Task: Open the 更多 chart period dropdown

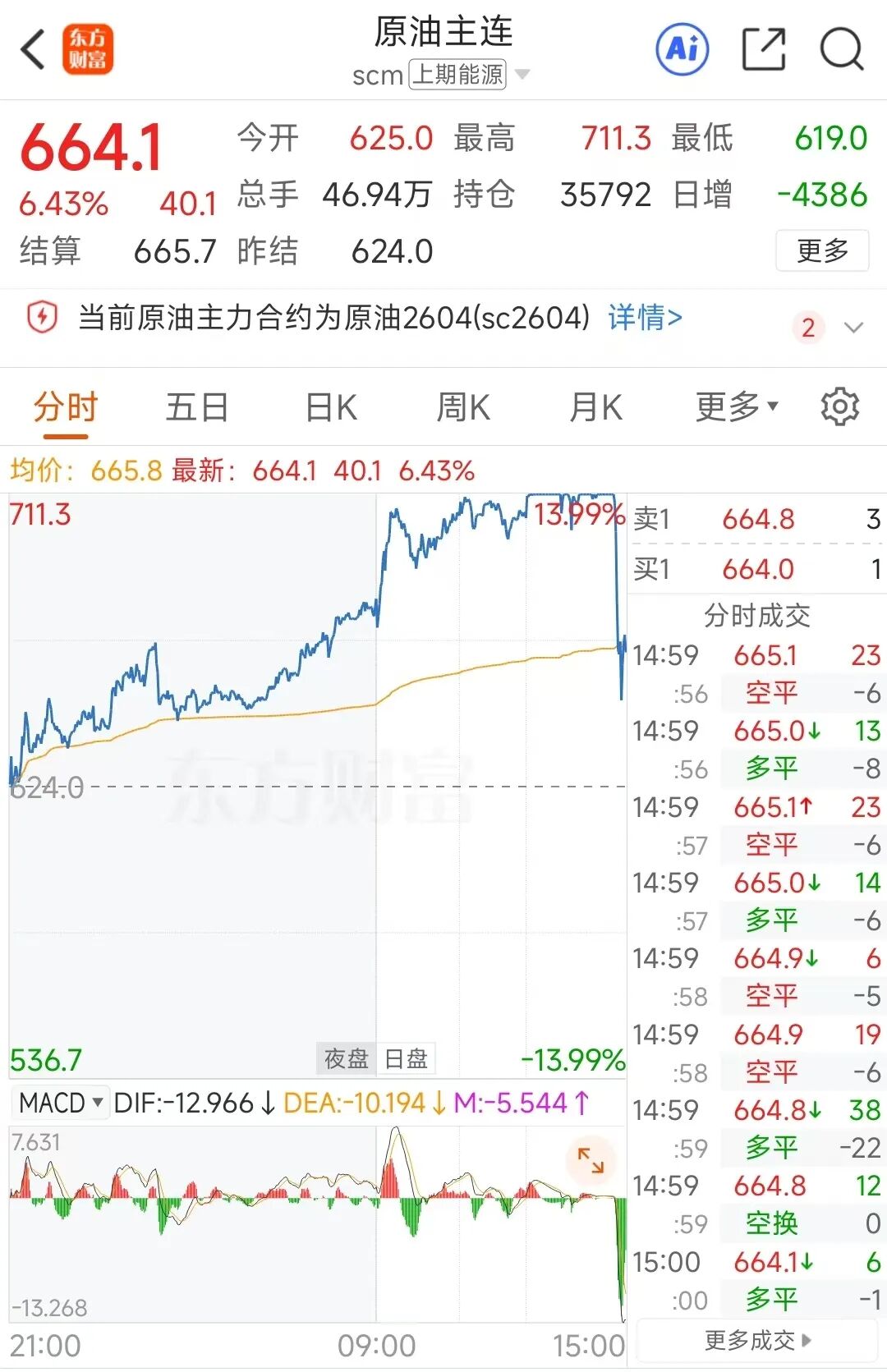Action: pyautogui.click(x=736, y=406)
